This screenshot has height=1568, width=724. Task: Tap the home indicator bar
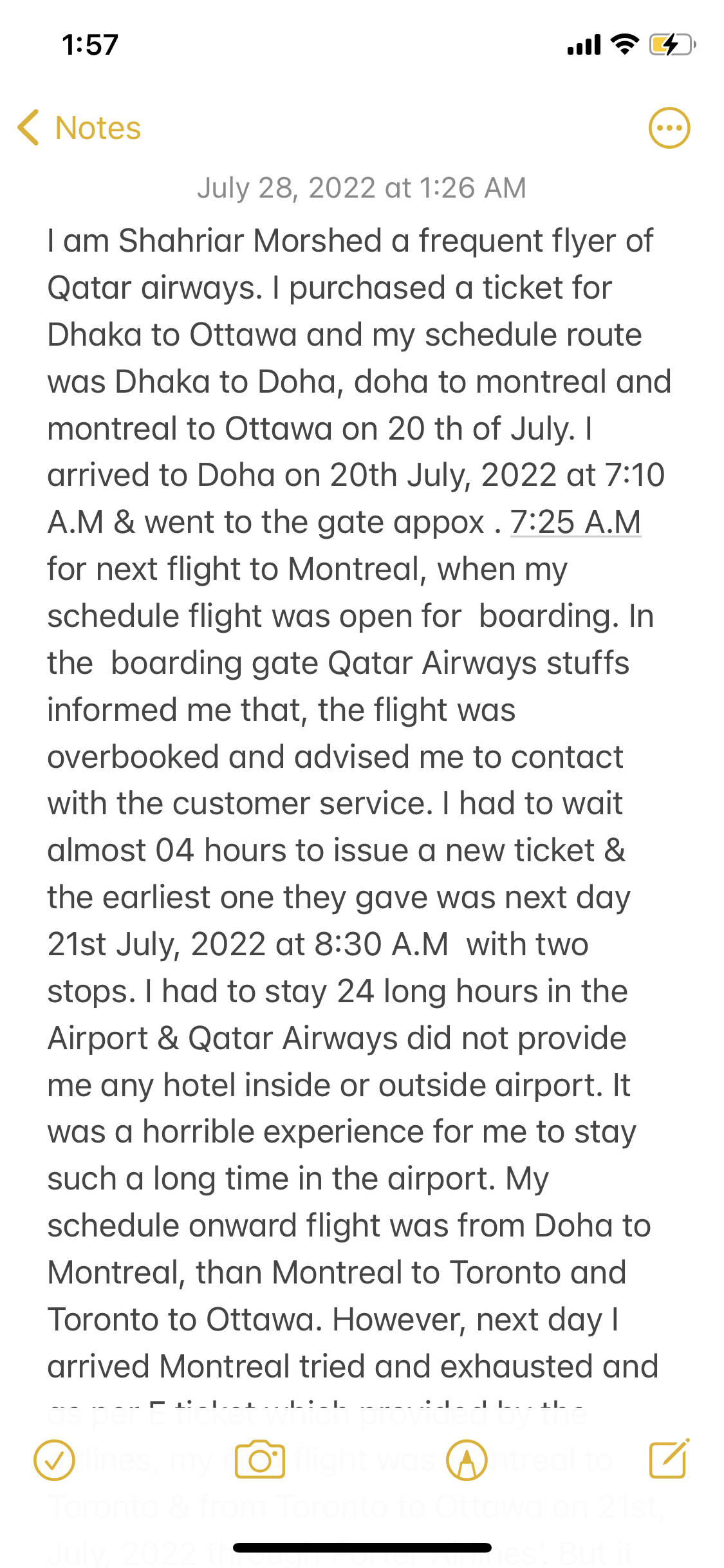[362, 1545]
